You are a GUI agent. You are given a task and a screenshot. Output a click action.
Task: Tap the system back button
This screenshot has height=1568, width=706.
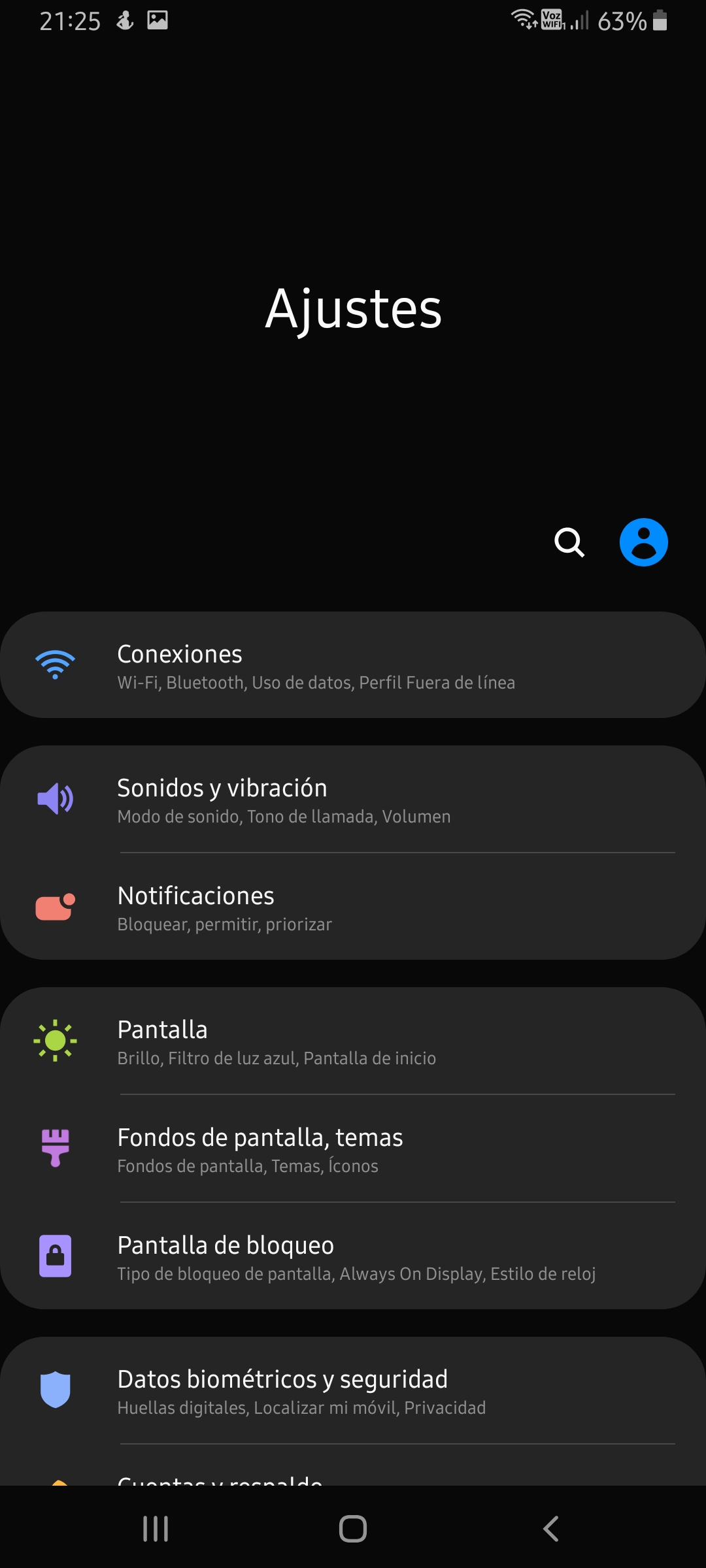pos(551,1529)
